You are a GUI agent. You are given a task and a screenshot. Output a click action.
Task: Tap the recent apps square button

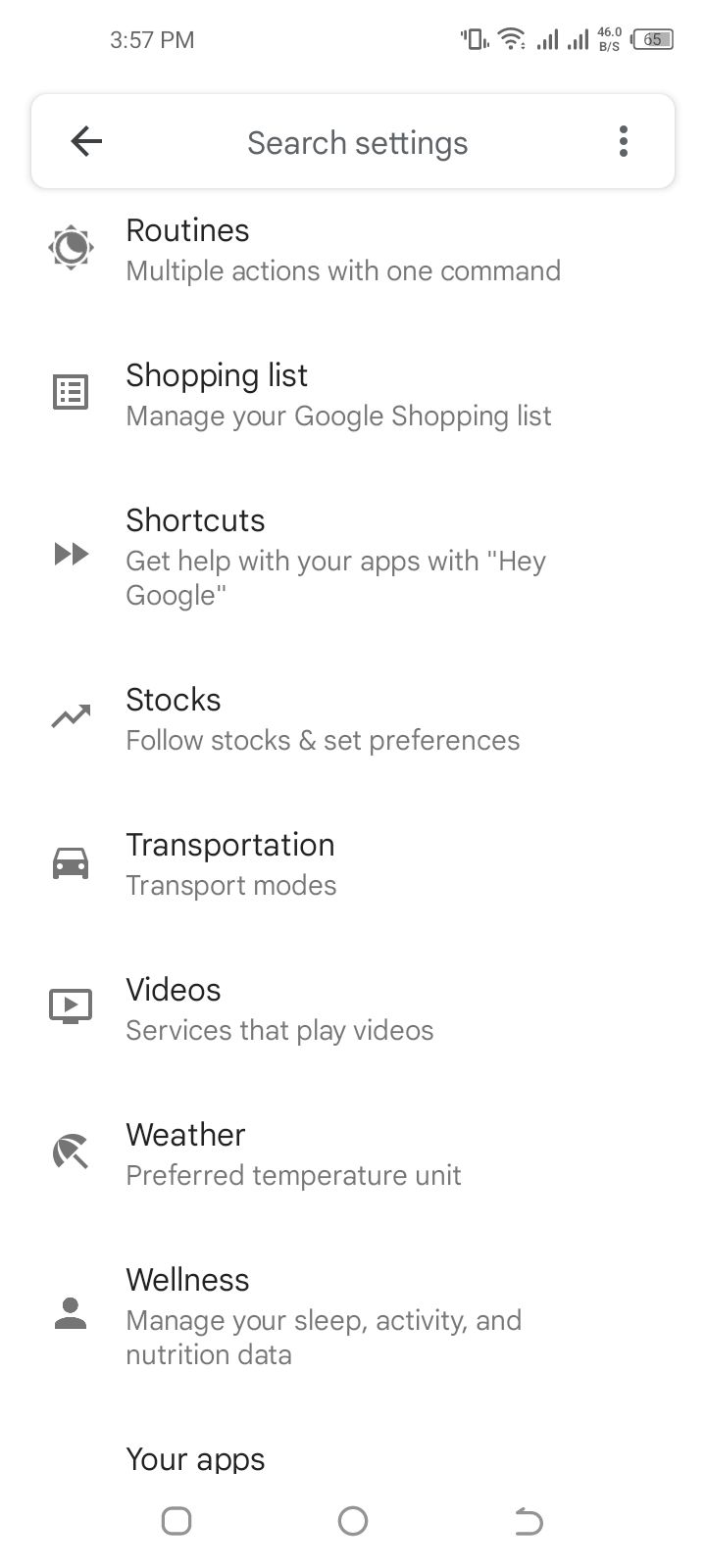176,1521
